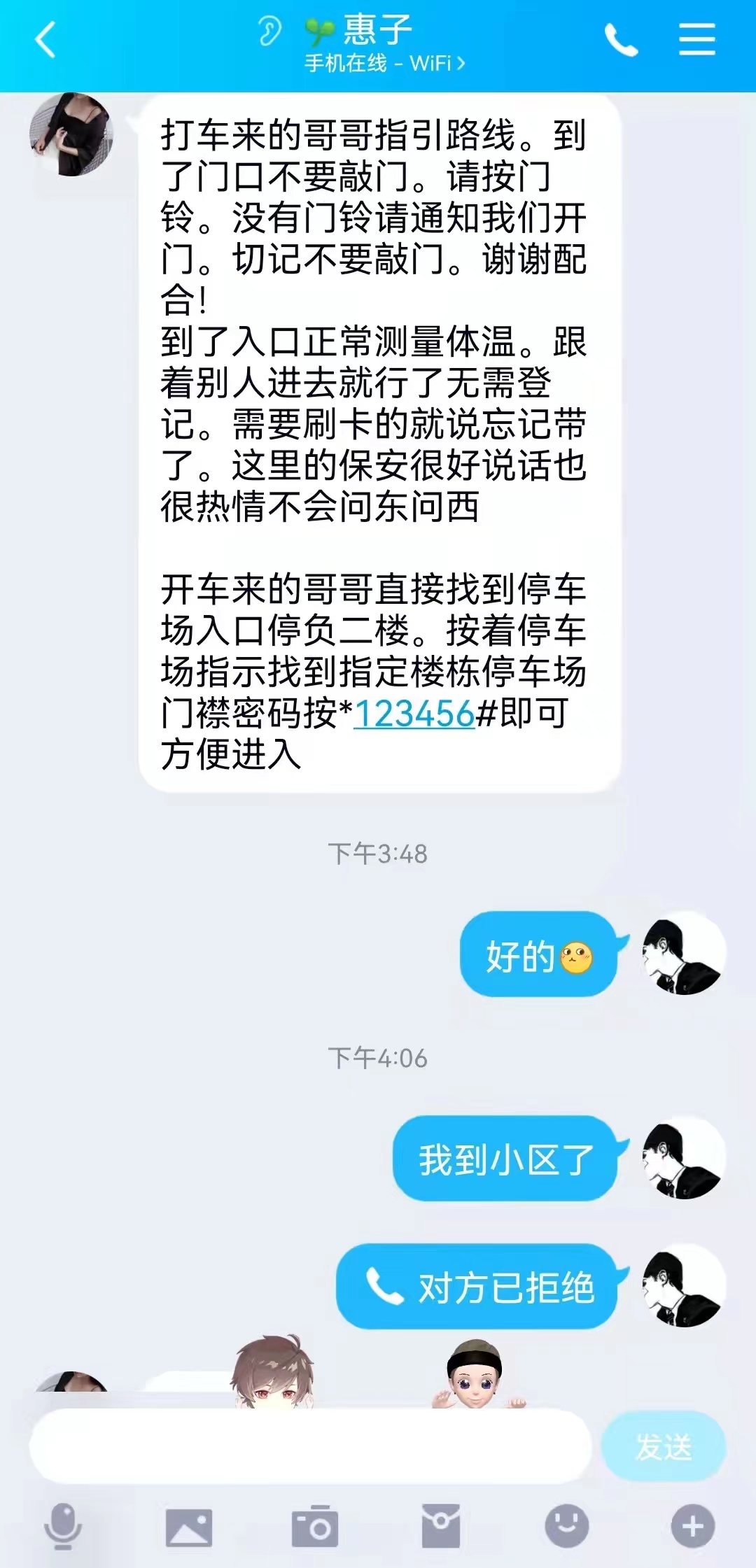Open the 手机在线 - WiFi status details
The height and width of the screenshot is (1568, 756).
point(384,64)
